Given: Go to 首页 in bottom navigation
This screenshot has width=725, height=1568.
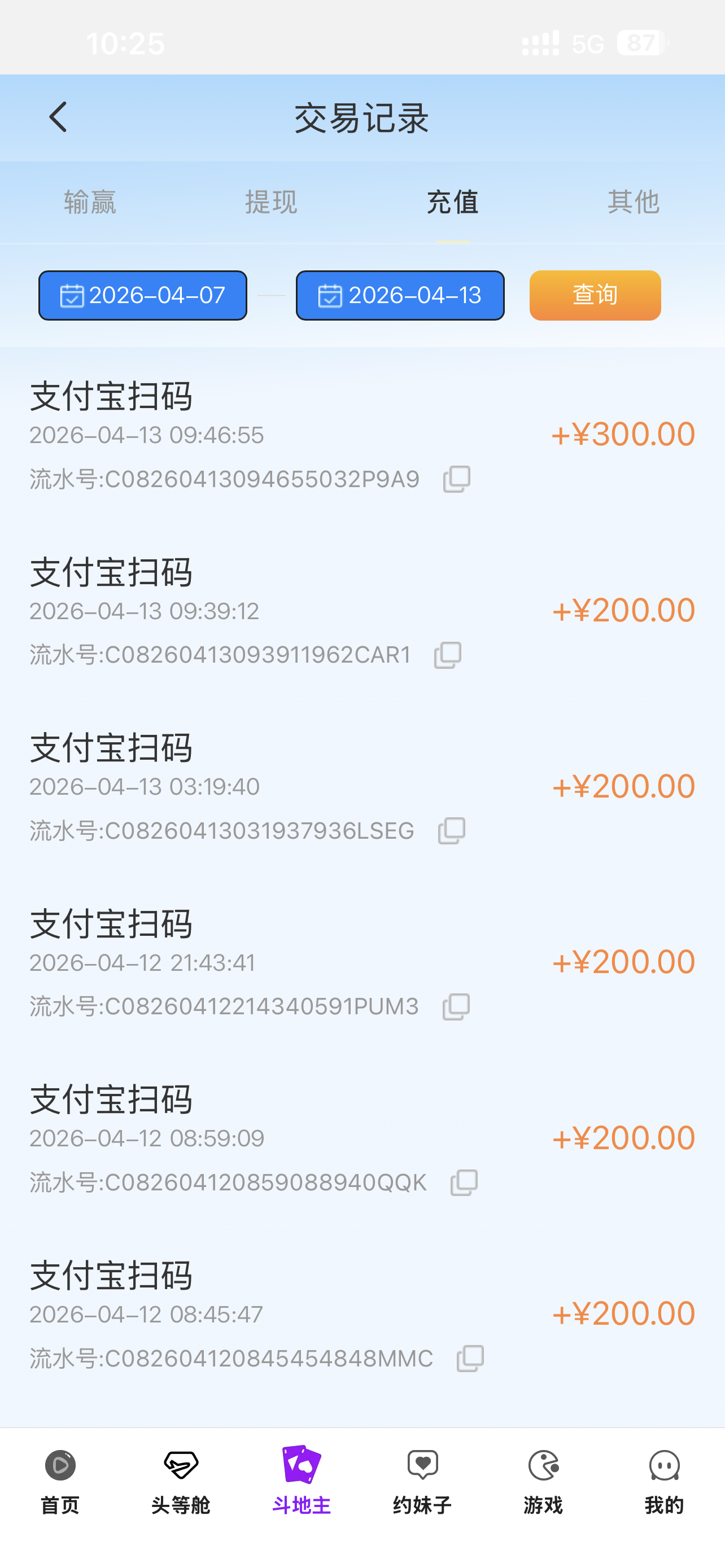Looking at the screenshot, I should [x=60, y=1481].
